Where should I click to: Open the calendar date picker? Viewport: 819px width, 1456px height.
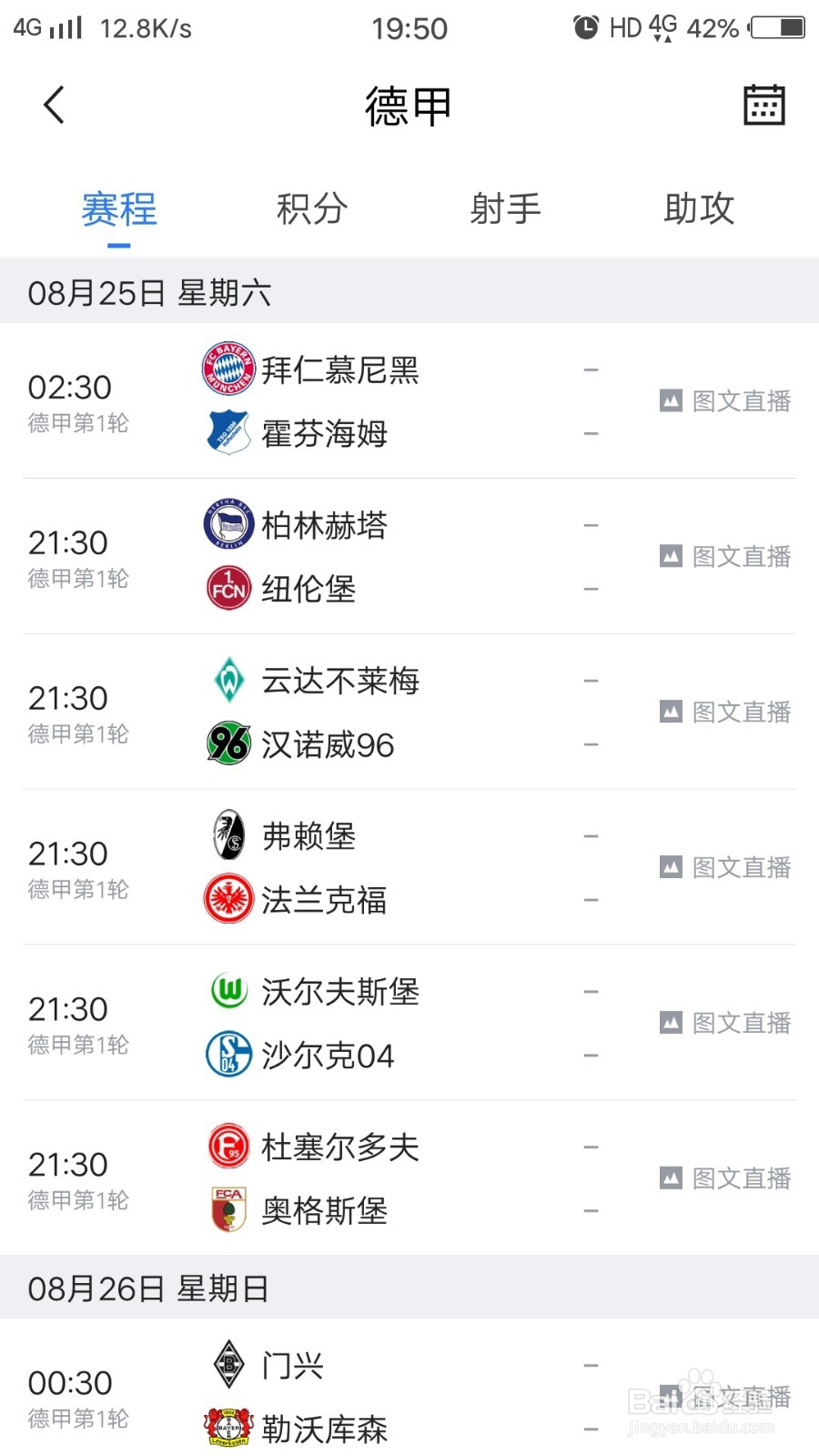pyautogui.click(x=763, y=106)
